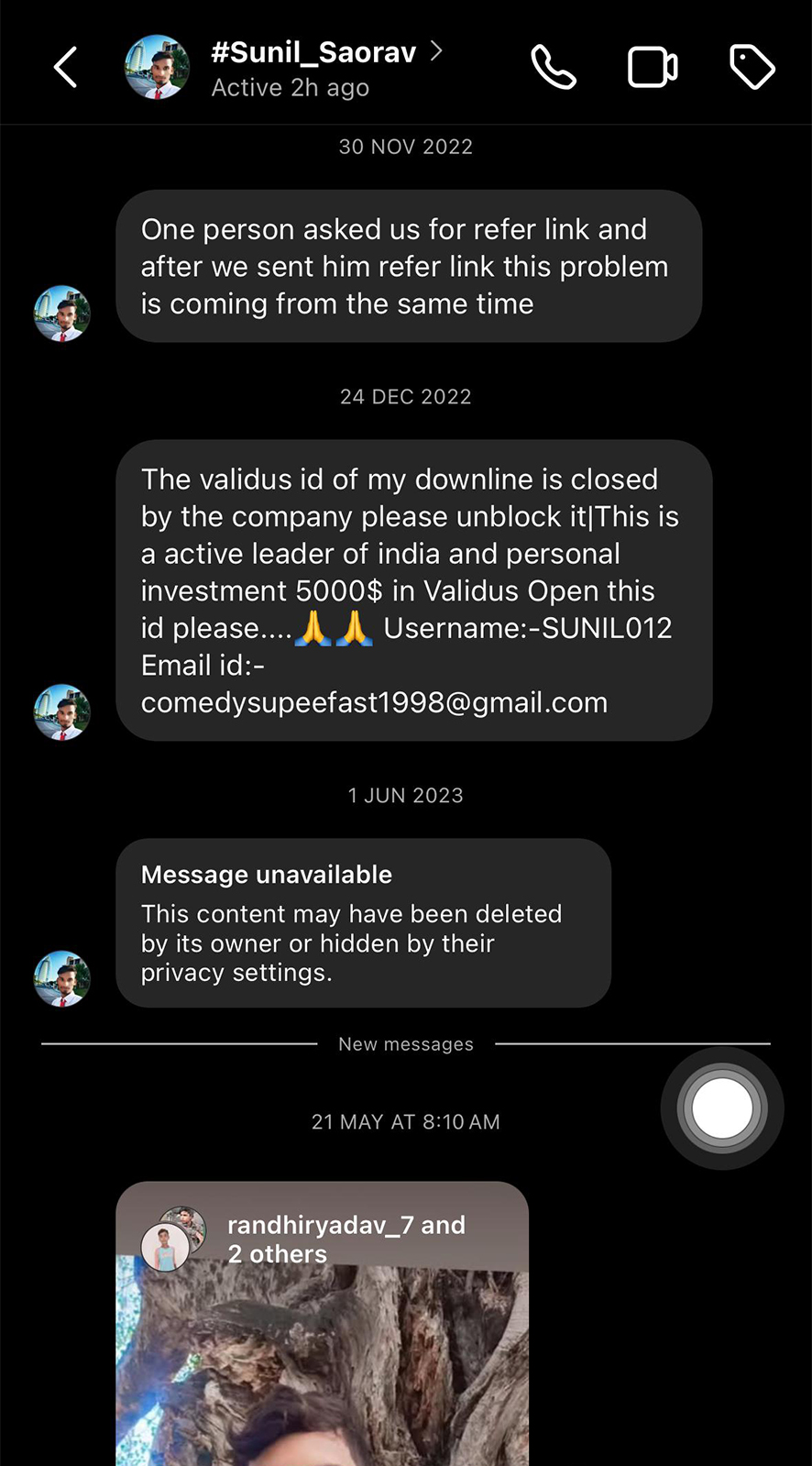Open the shared post from randhiryadav_7
Screen dimensions: 812x1466
(x=322, y=1323)
